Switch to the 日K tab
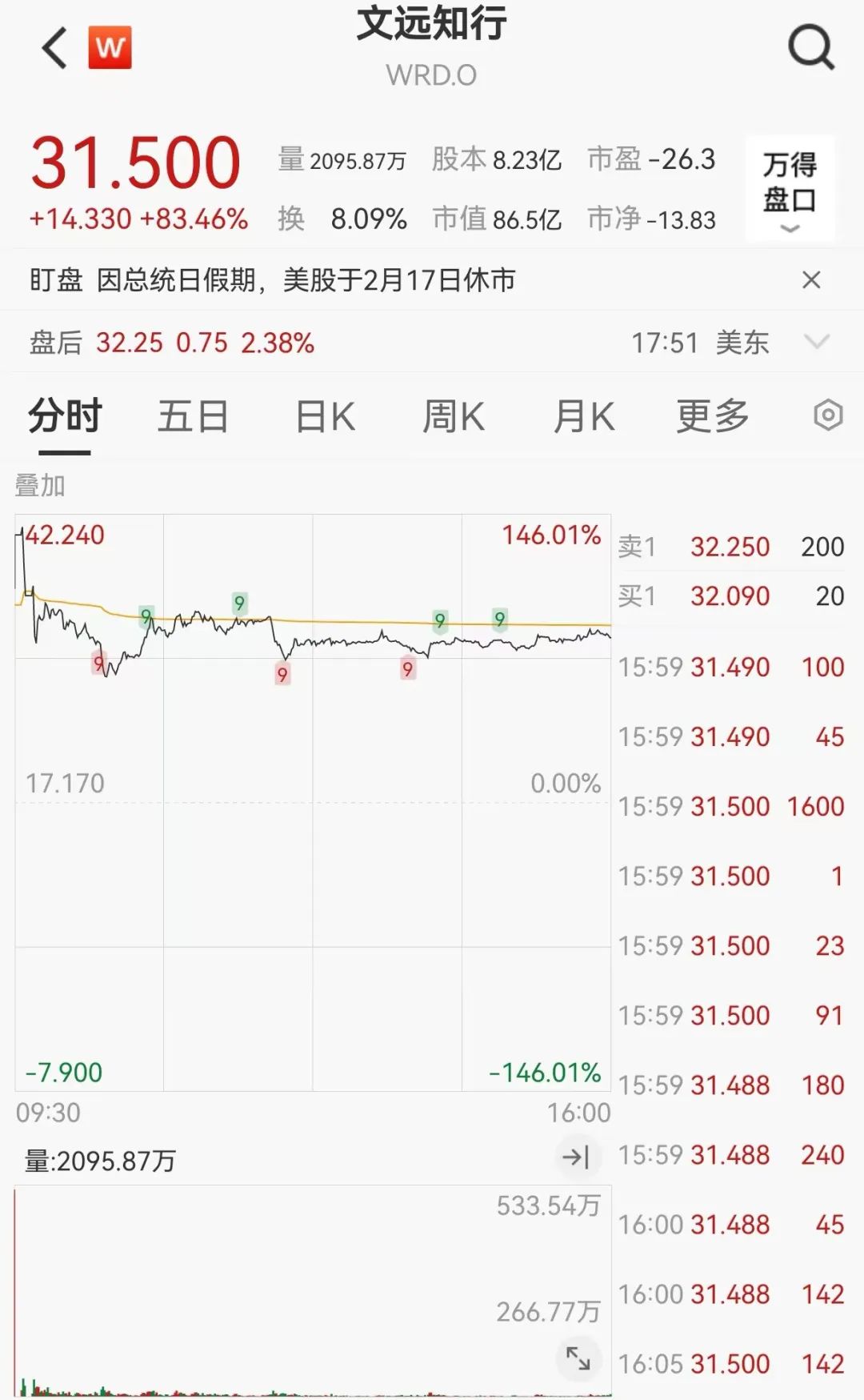The width and height of the screenshot is (864, 1400). point(325,416)
